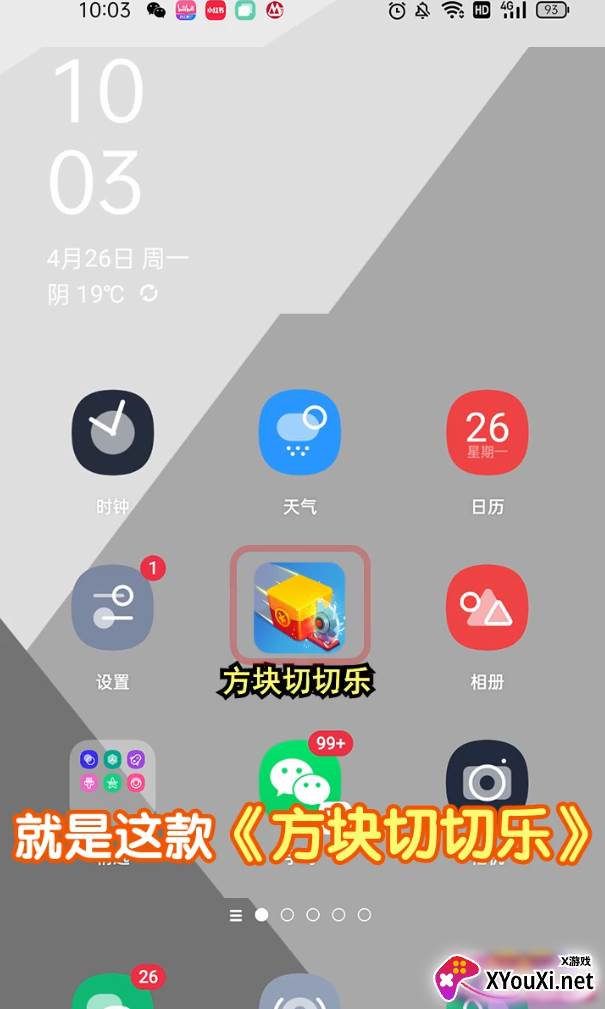The width and height of the screenshot is (605, 1009).
Task: Open the 时钟 clock app
Action: pos(113,432)
